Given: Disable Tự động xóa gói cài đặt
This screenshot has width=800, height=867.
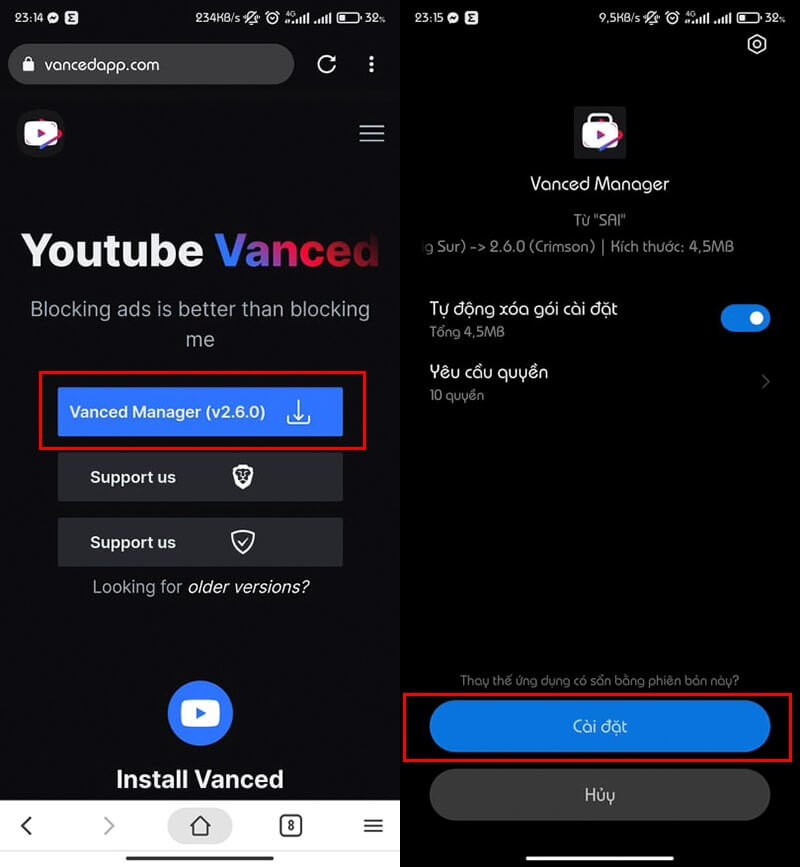Looking at the screenshot, I should (x=745, y=319).
